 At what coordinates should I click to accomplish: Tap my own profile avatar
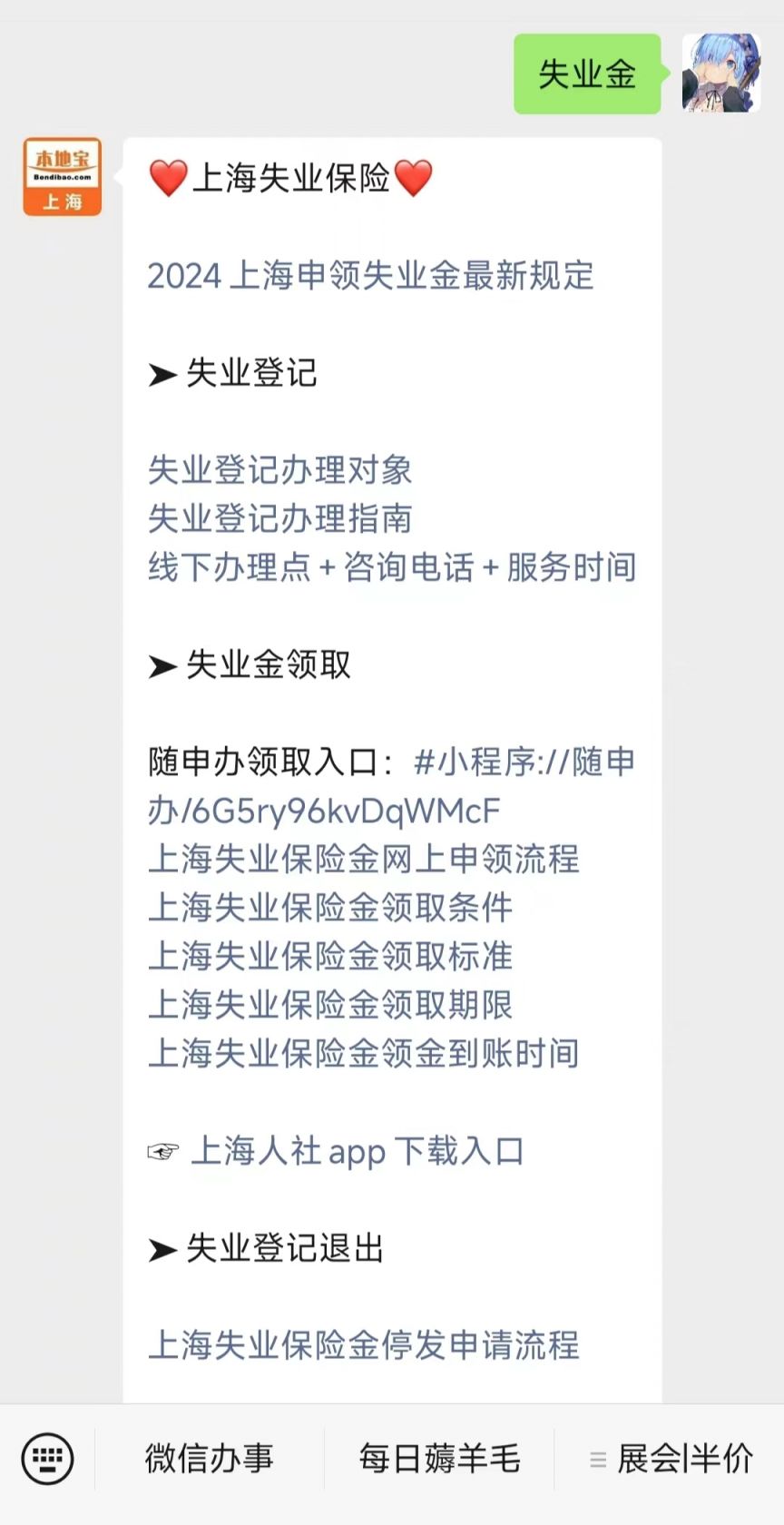coord(721,74)
